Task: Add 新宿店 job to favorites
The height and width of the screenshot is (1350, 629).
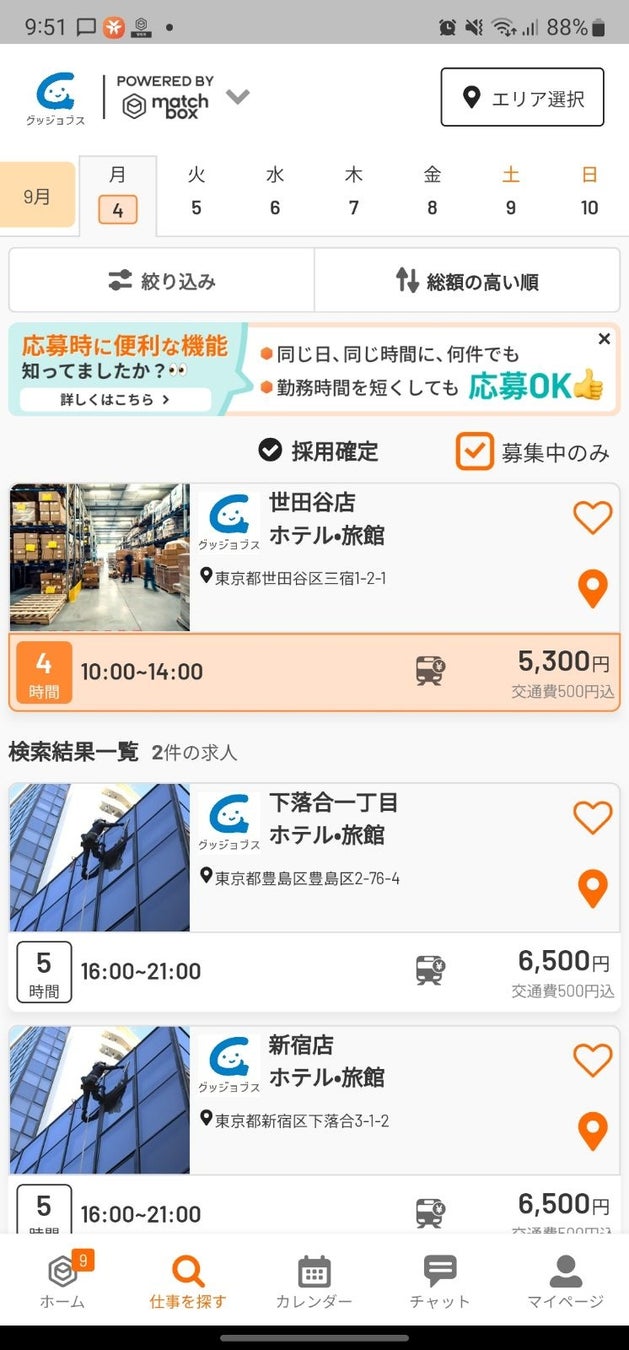Action: [592, 1060]
